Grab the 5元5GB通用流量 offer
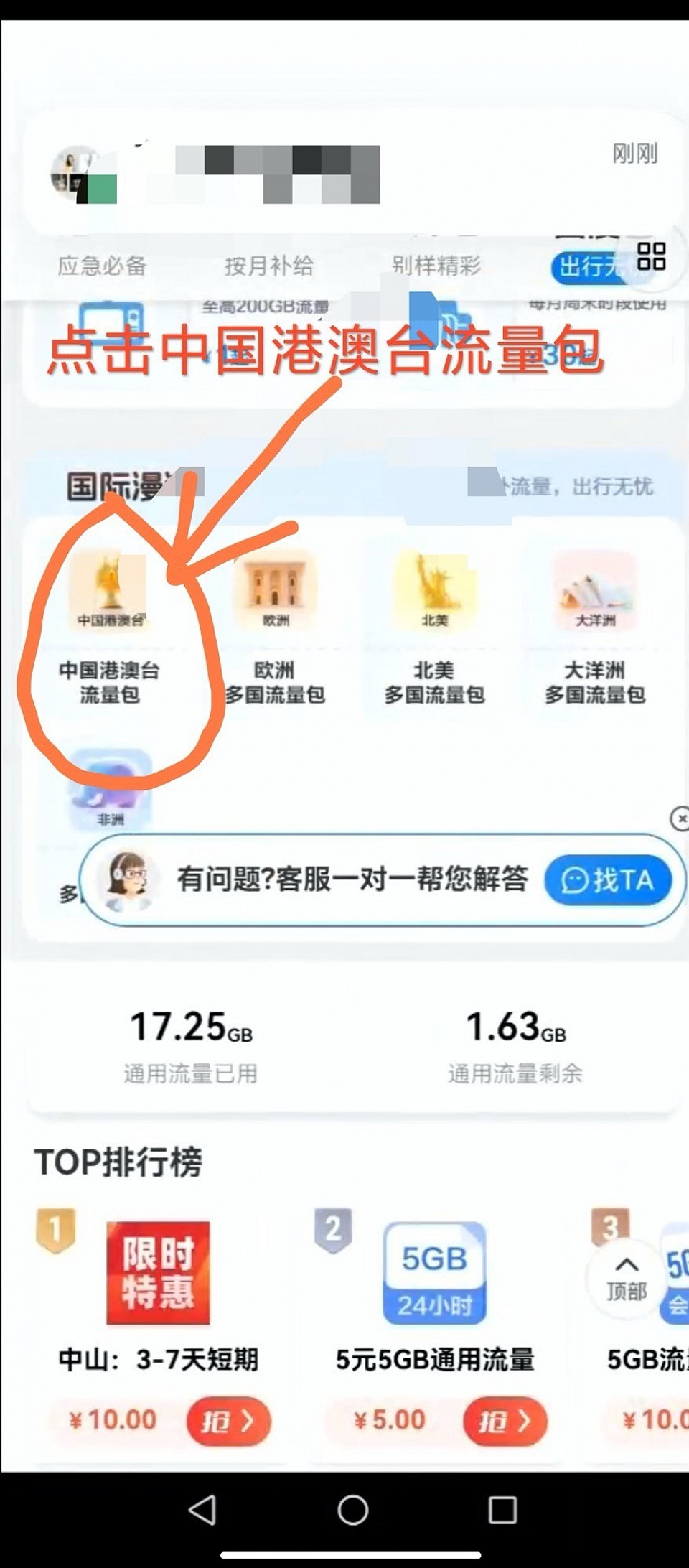Viewport: 689px width, 1568px height. 505,1421
